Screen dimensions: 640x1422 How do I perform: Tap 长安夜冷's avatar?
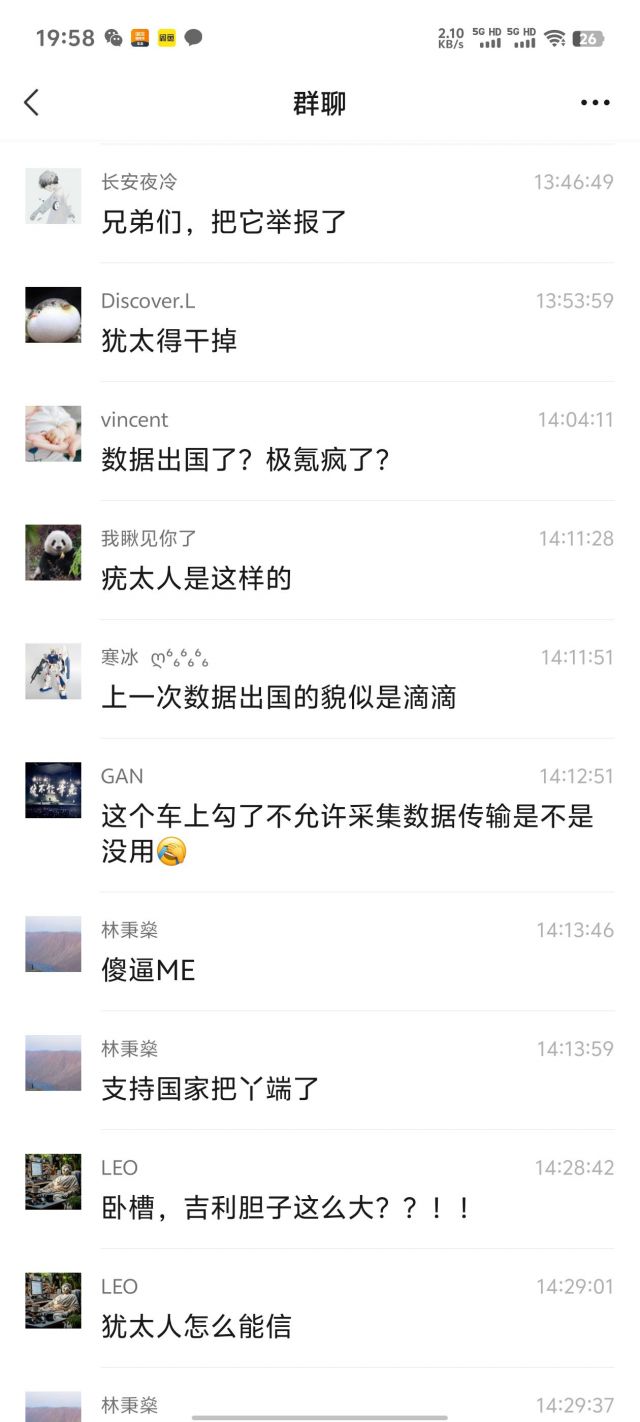pyautogui.click(x=53, y=195)
